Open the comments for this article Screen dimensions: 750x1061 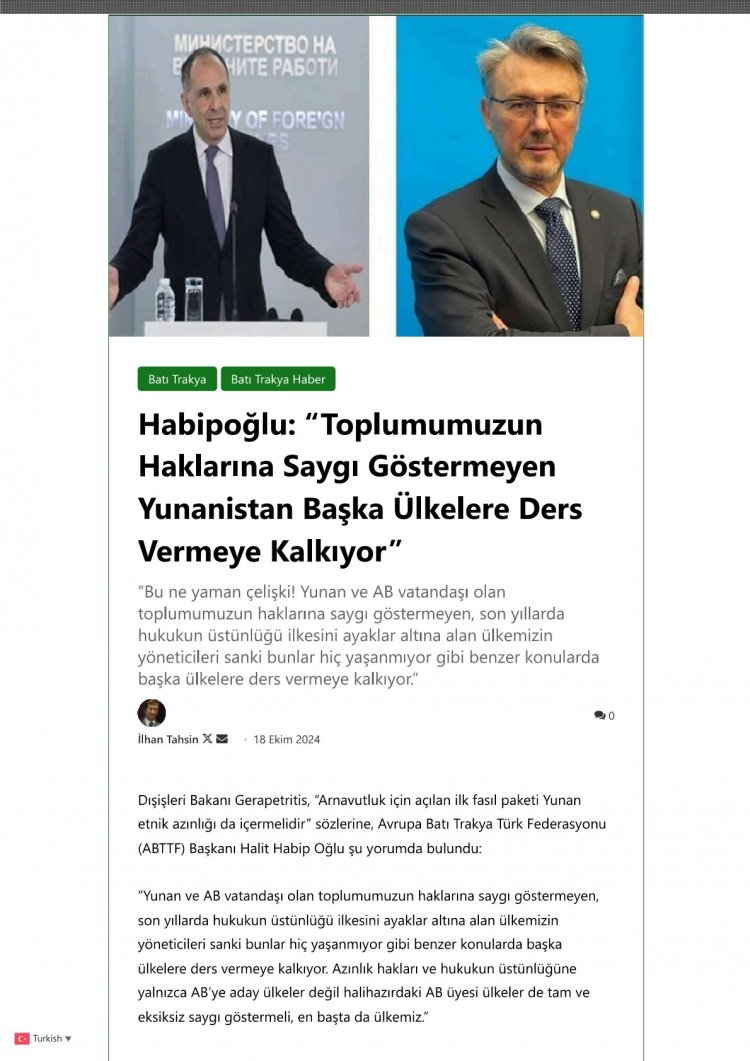click(604, 715)
